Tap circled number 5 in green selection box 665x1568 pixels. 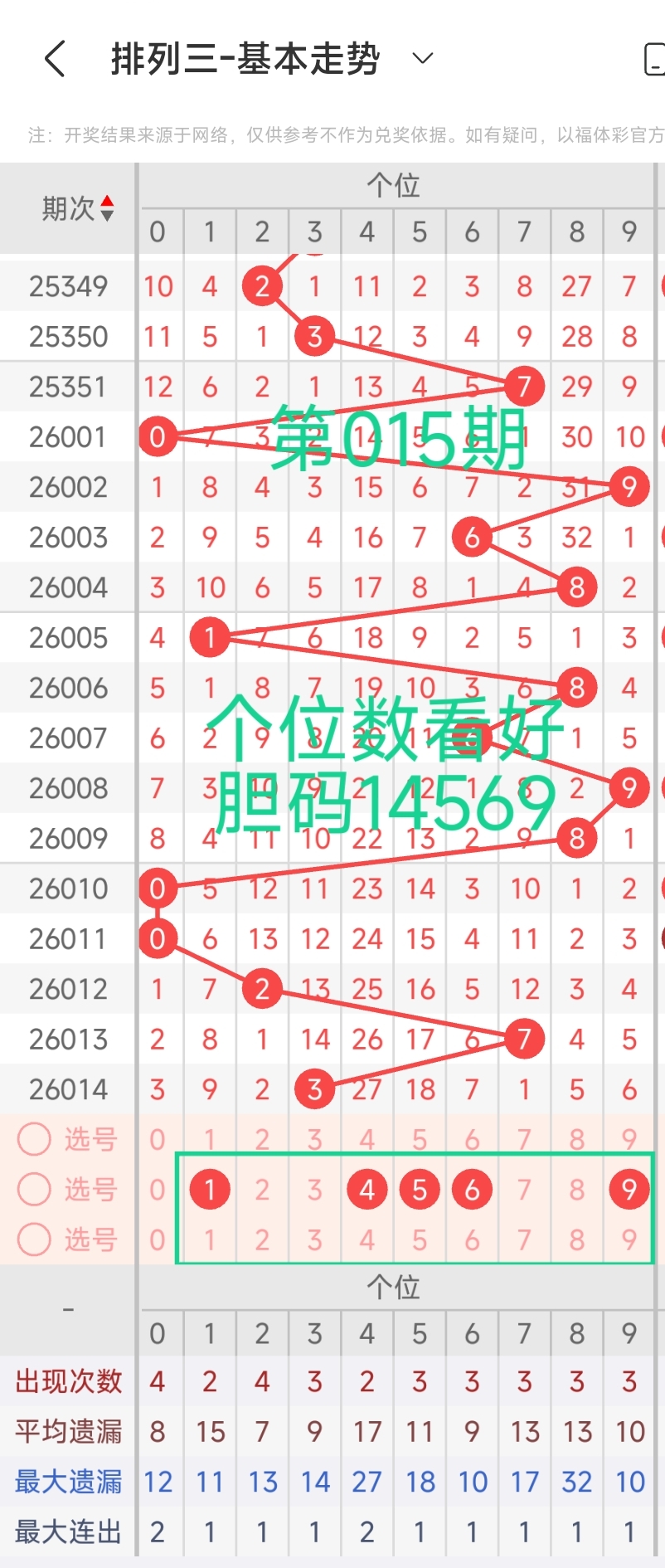tap(420, 1190)
